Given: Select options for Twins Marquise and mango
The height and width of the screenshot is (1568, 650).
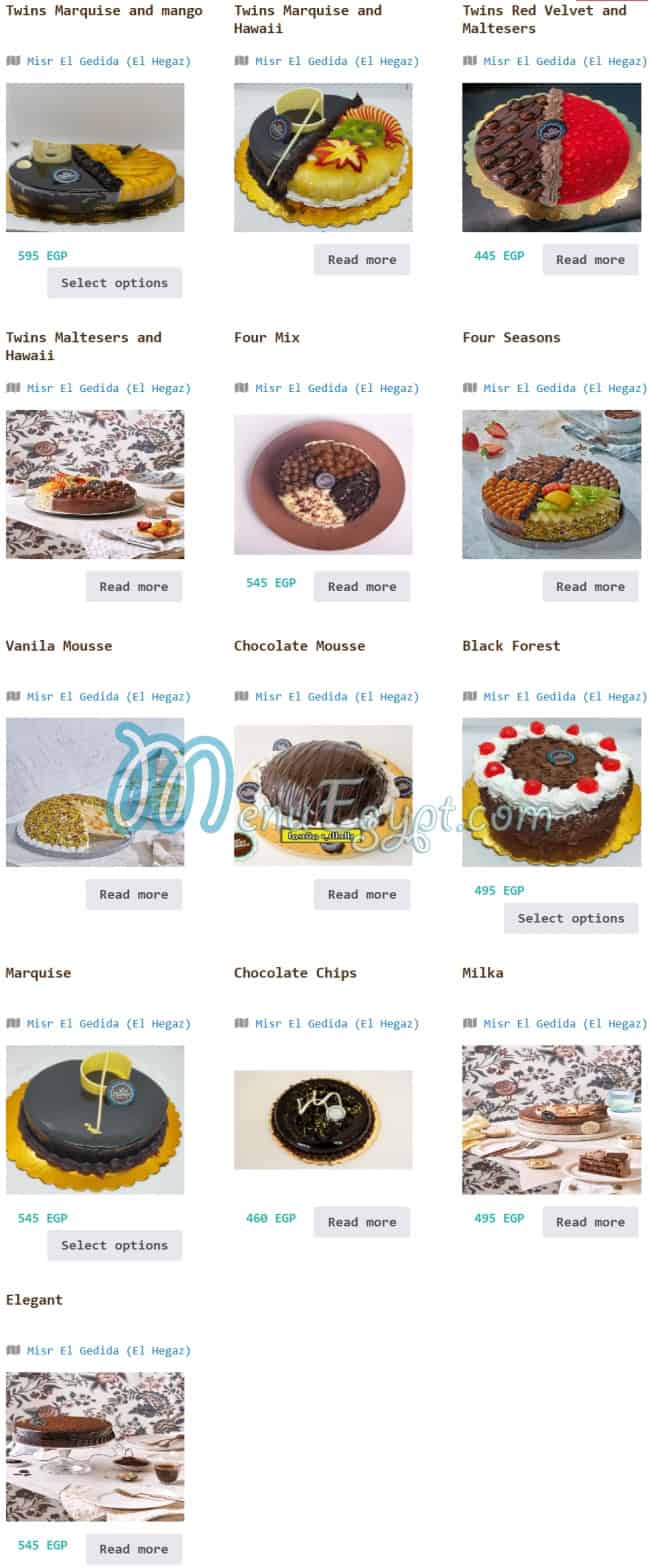Looking at the screenshot, I should 114,283.
